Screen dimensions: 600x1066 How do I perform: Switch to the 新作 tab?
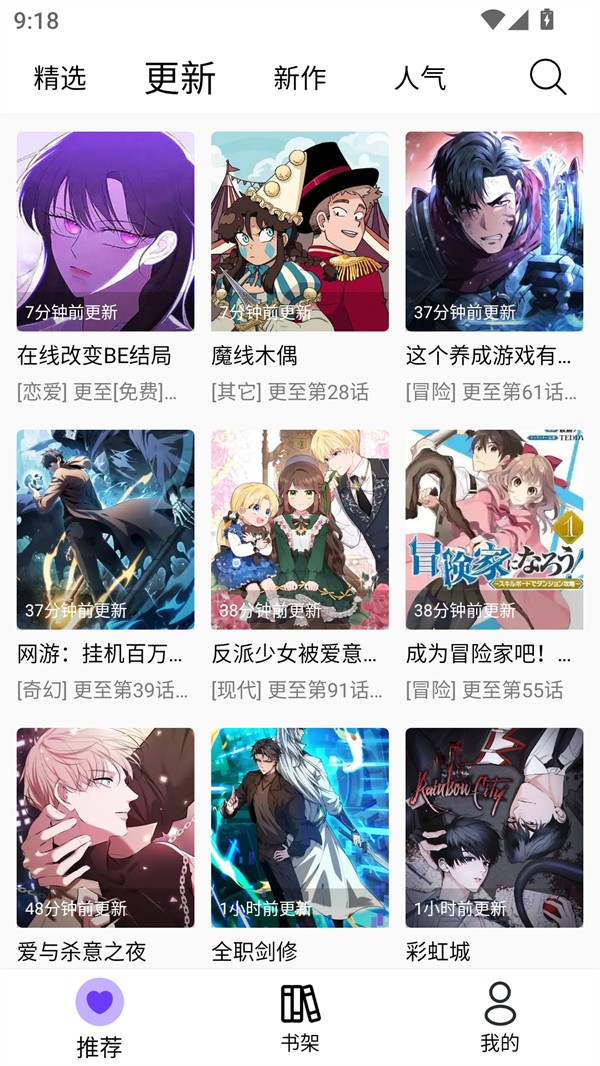[x=300, y=78]
